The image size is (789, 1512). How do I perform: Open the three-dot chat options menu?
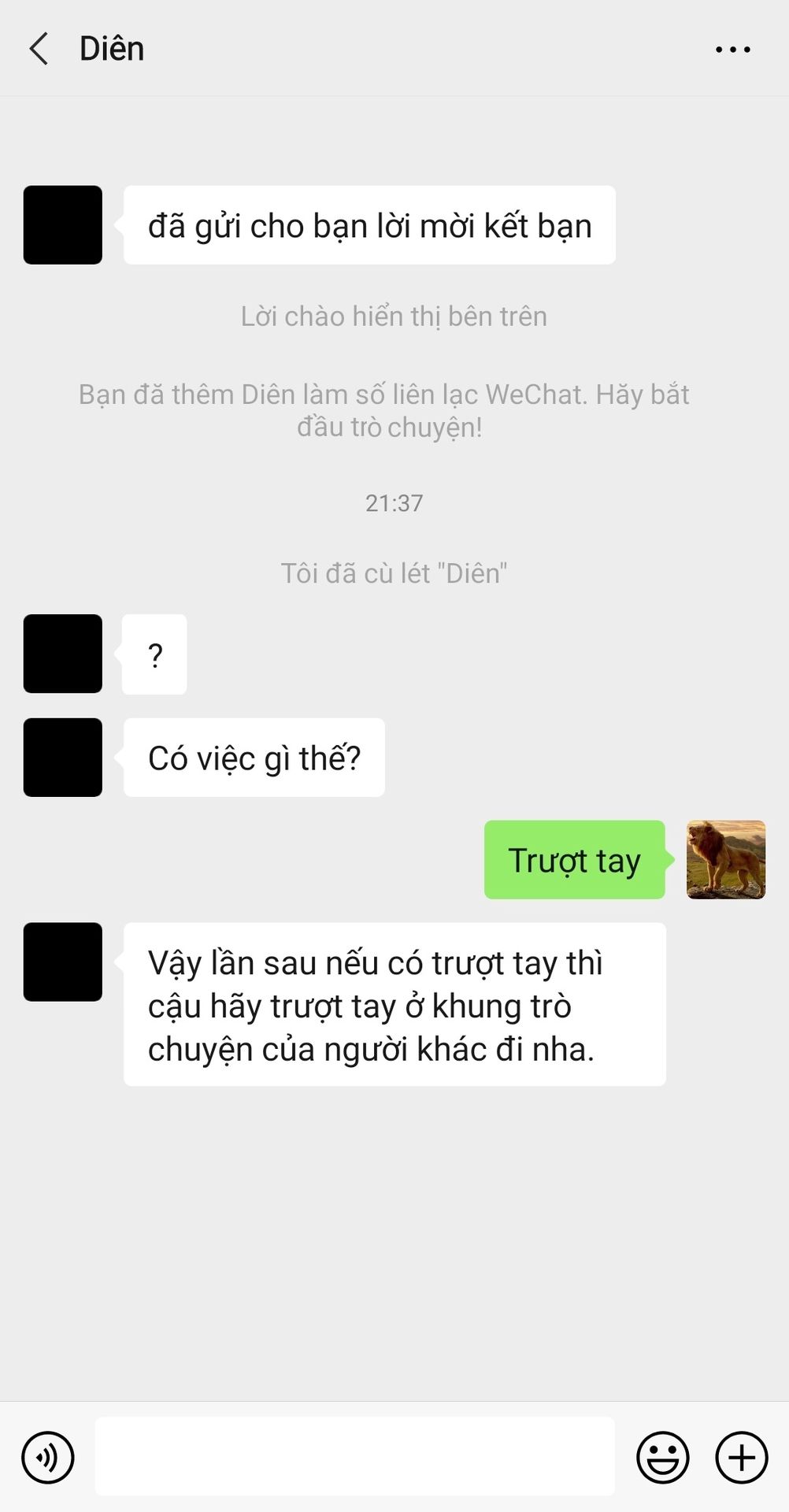point(732,50)
